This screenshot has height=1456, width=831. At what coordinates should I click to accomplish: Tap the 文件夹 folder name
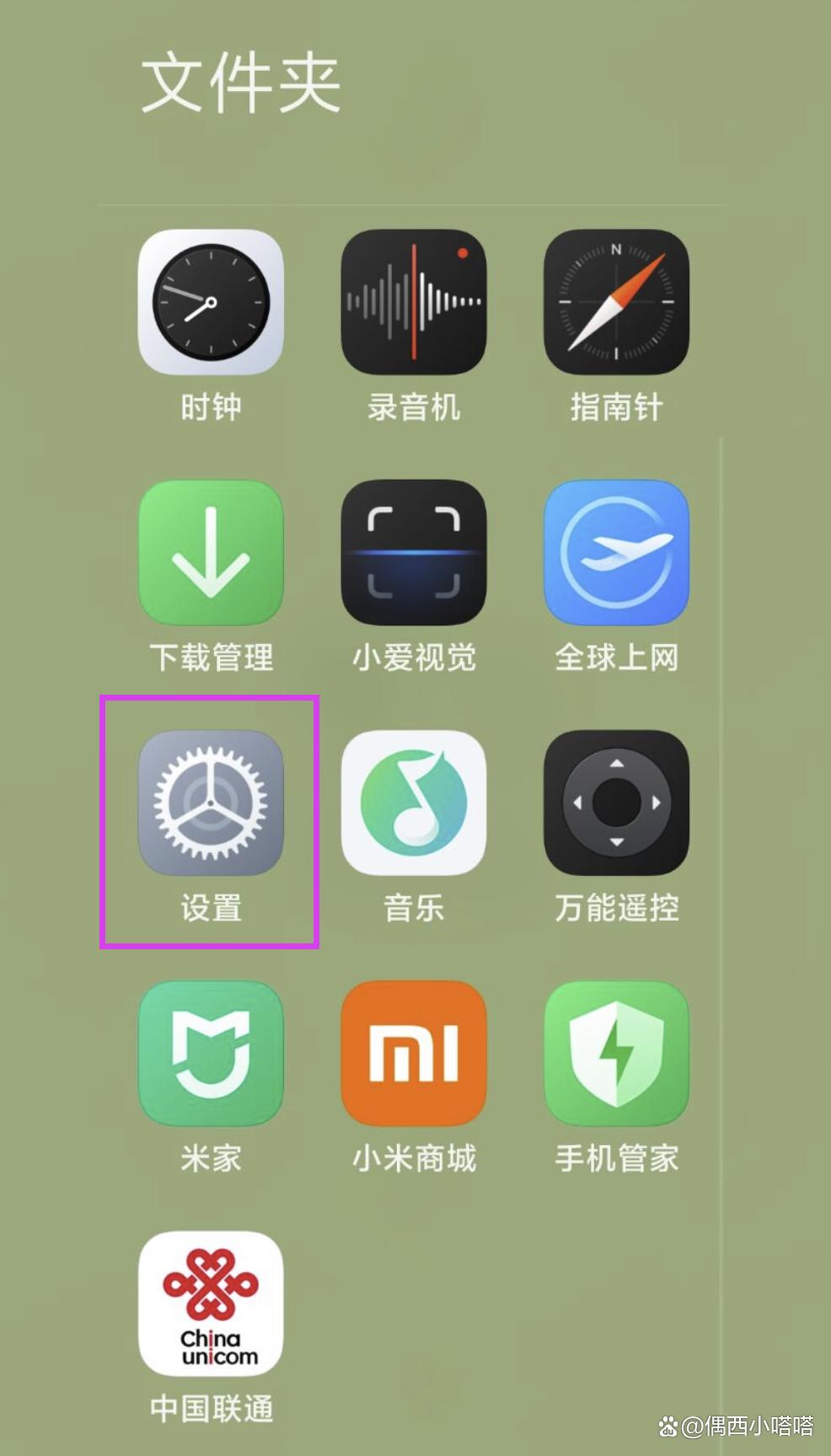pyautogui.click(x=240, y=83)
